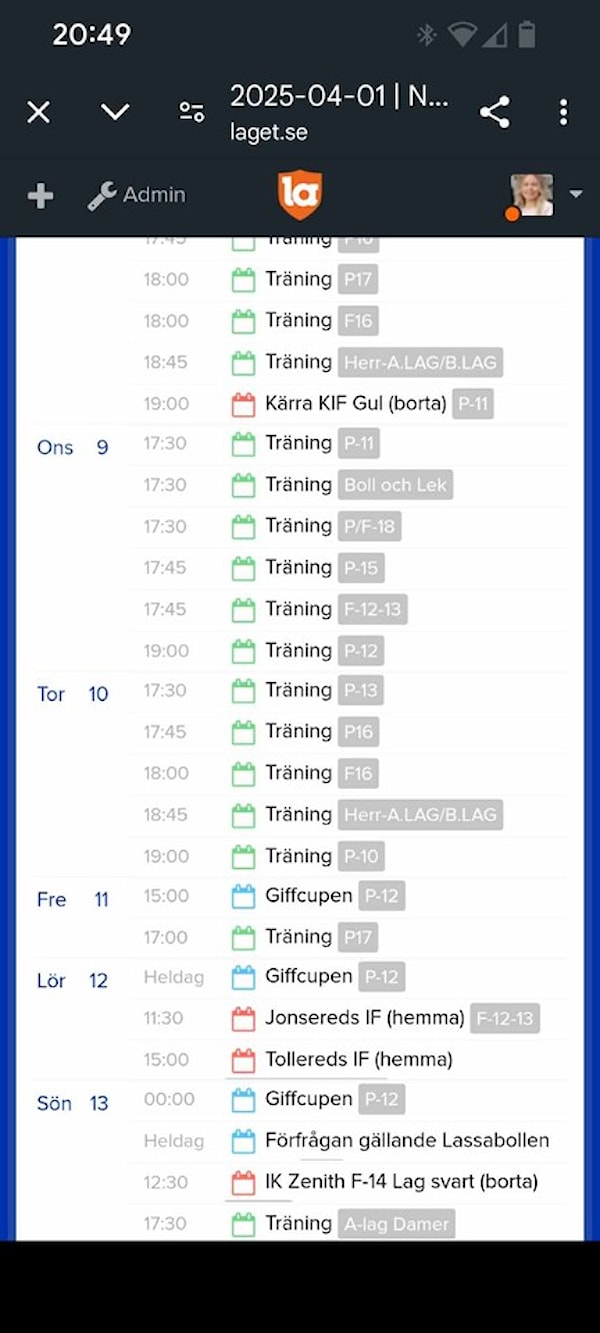Expand the tab dropdown chevron
Screen dimensions: 600x1333
click(x=115, y=111)
